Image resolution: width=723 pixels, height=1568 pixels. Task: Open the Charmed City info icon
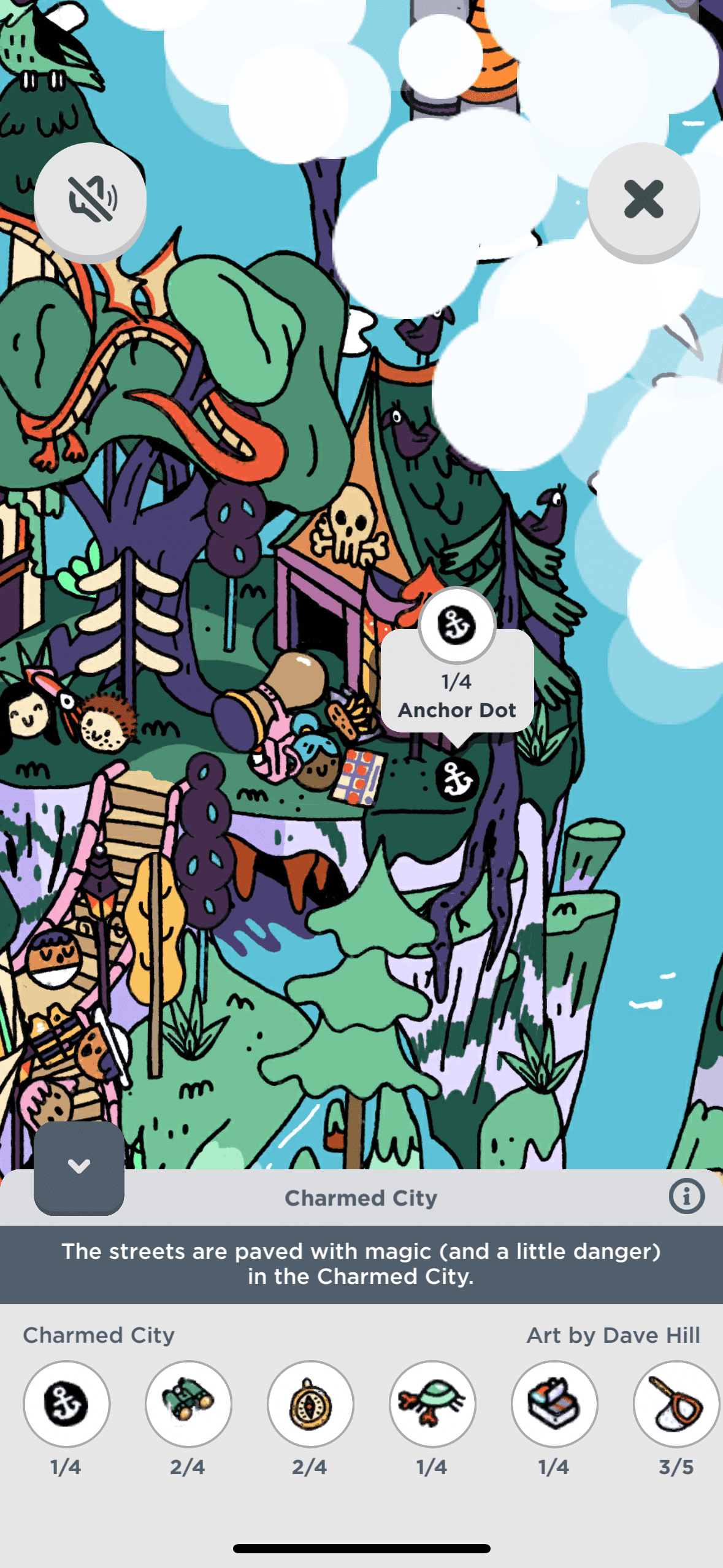click(686, 1196)
